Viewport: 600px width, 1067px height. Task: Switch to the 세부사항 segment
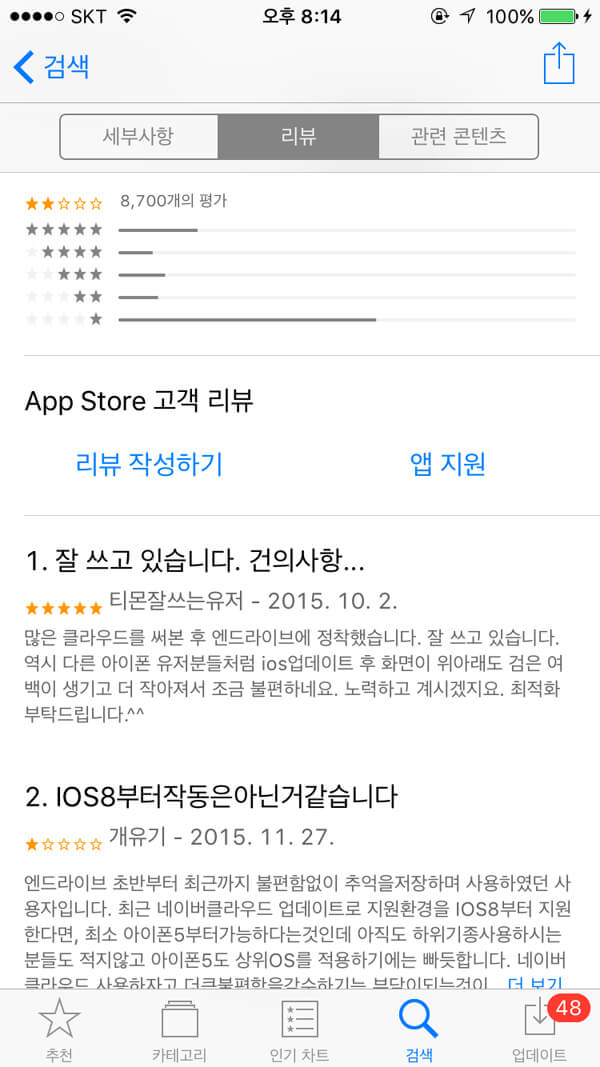pyautogui.click(x=139, y=136)
